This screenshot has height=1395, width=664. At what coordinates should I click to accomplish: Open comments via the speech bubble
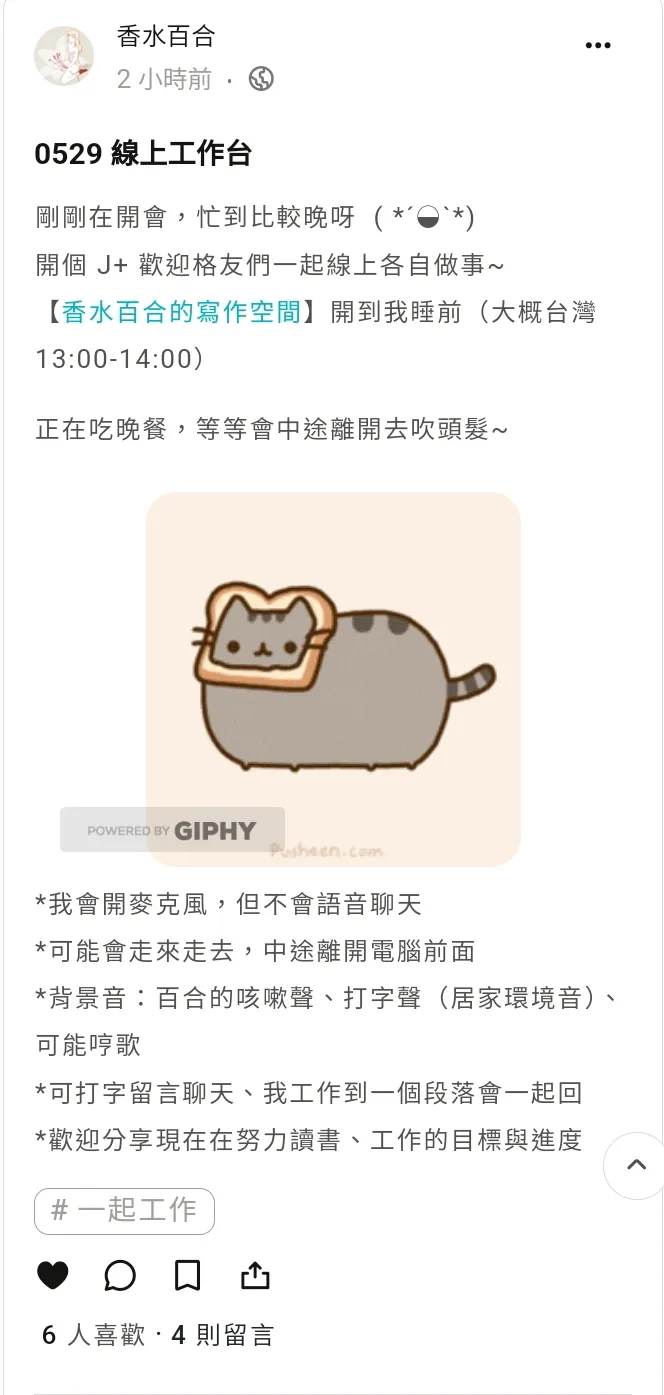click(x=120, y=1275)
